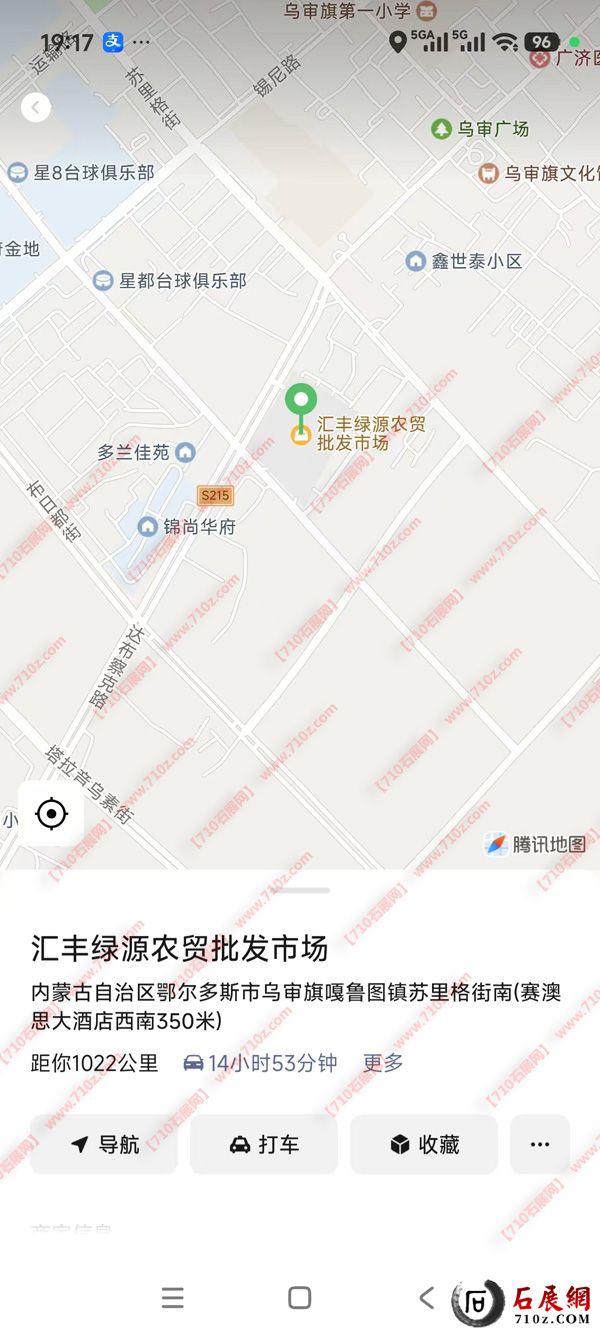600x1335 pixels.
Task: Expand the bottom sheet using its drag handle
Action: click(x=300, y=890)
